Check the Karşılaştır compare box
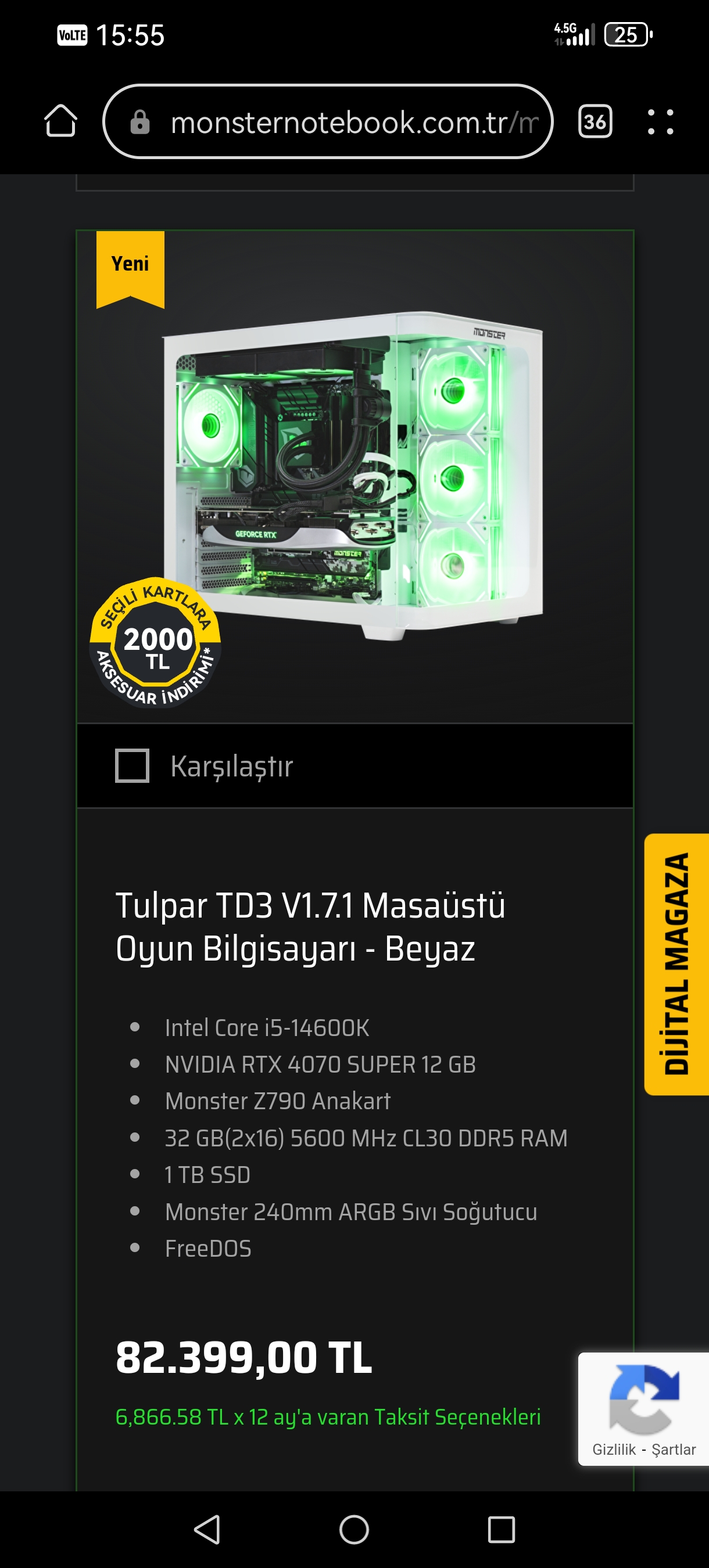Screen dimensions: 709x1568 pos(132,765)
